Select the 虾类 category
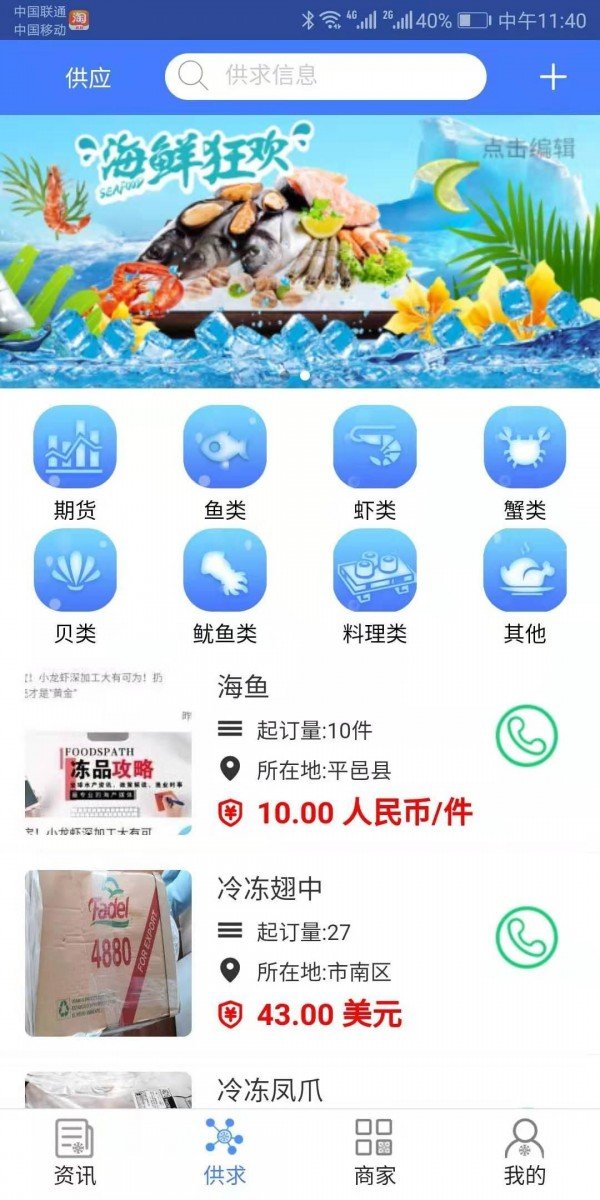The height and width of the screenshot is (1200, 600). tap(375, 462)
